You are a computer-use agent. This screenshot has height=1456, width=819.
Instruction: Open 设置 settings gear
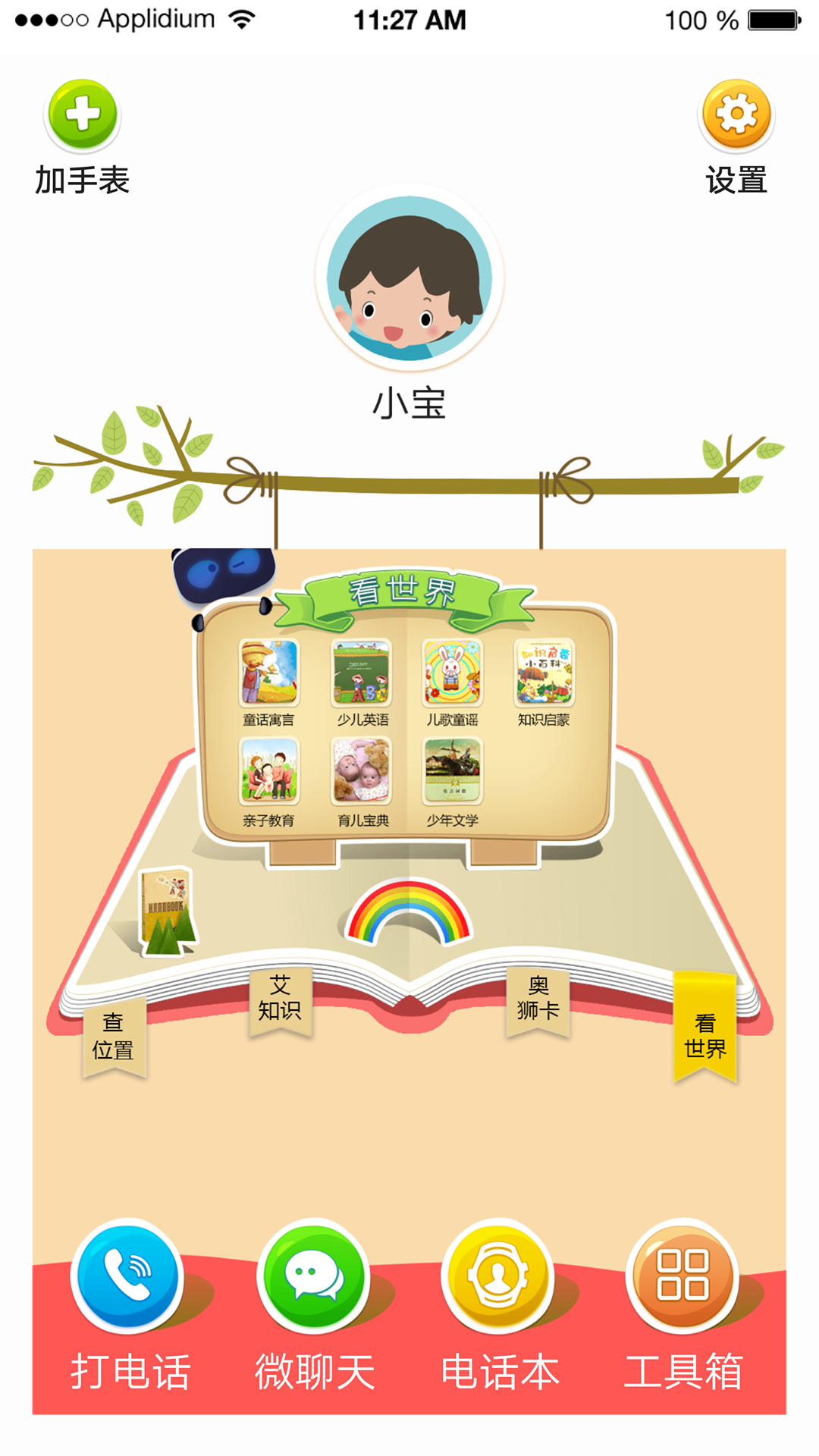[x=736, y=115]
